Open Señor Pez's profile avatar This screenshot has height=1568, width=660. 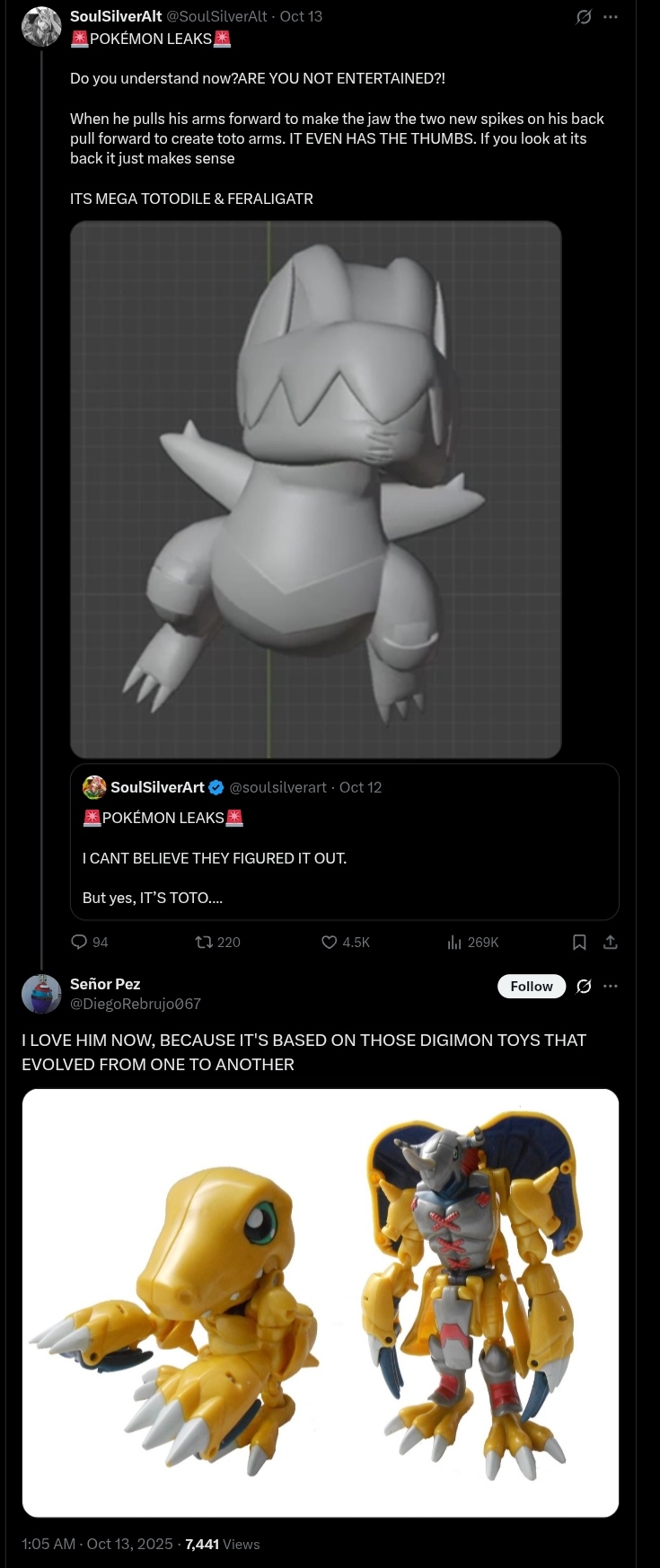(41, 993)
